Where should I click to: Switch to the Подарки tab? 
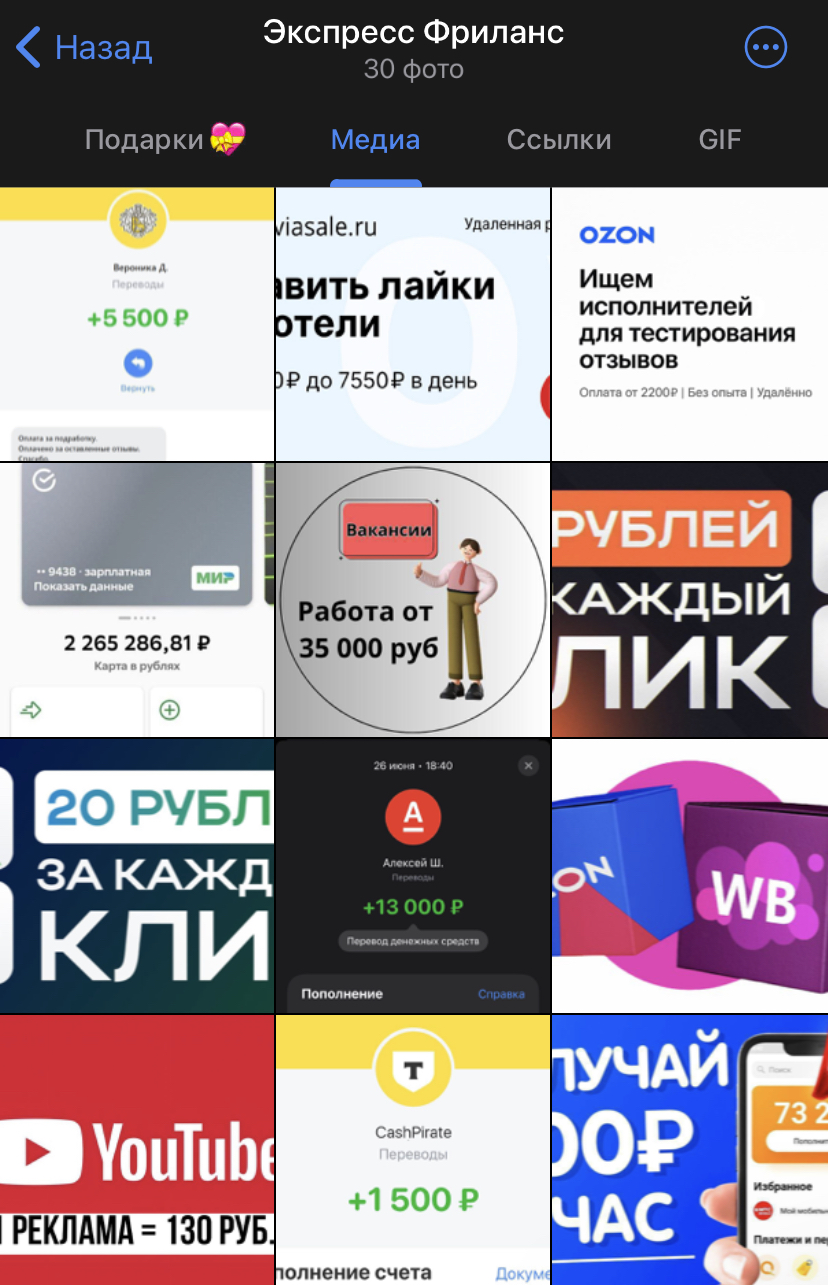pos(164,140)
